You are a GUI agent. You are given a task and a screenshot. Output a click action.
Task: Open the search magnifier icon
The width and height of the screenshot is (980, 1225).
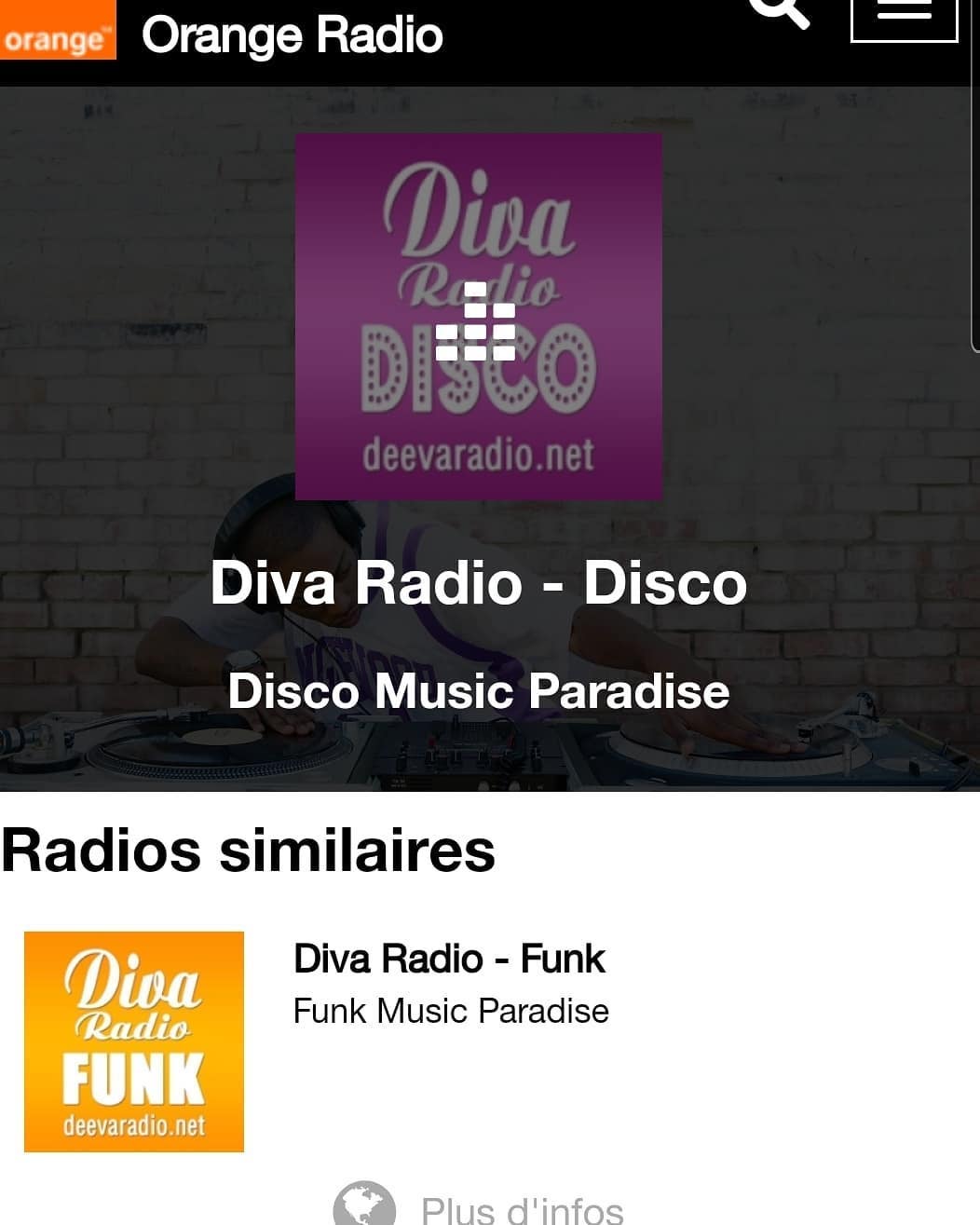coord(779,13)
